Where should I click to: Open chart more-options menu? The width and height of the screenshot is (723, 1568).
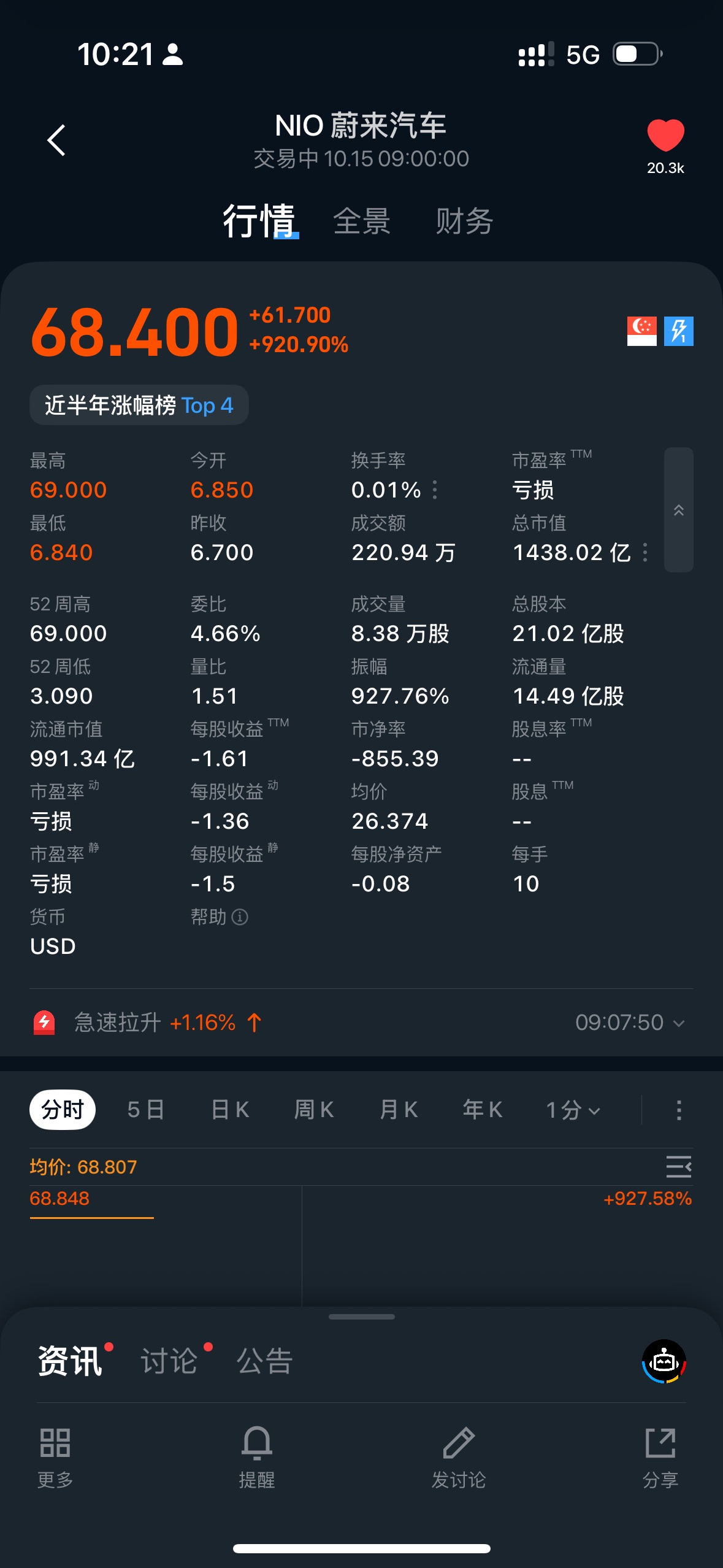(678, 1110)
